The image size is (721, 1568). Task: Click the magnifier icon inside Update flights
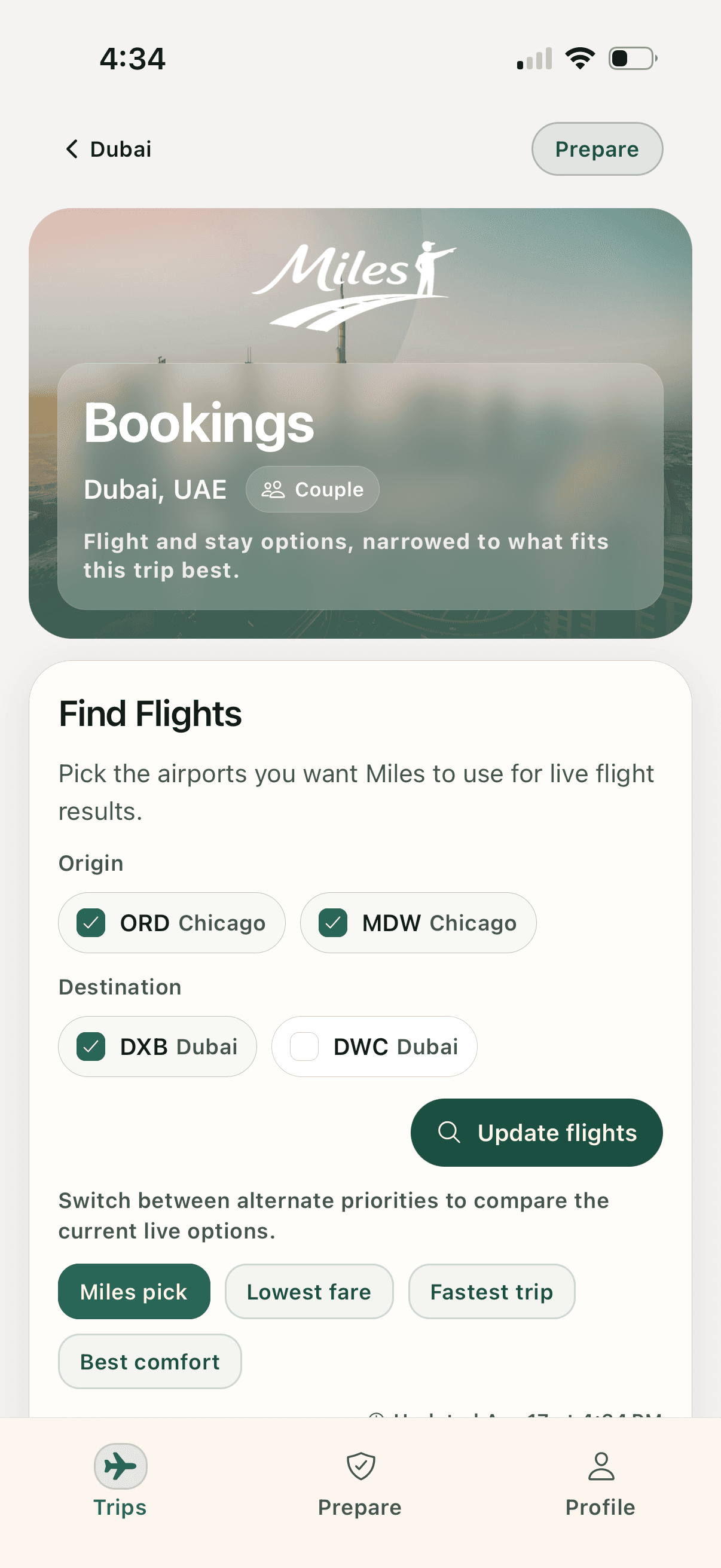(450, 1132)
